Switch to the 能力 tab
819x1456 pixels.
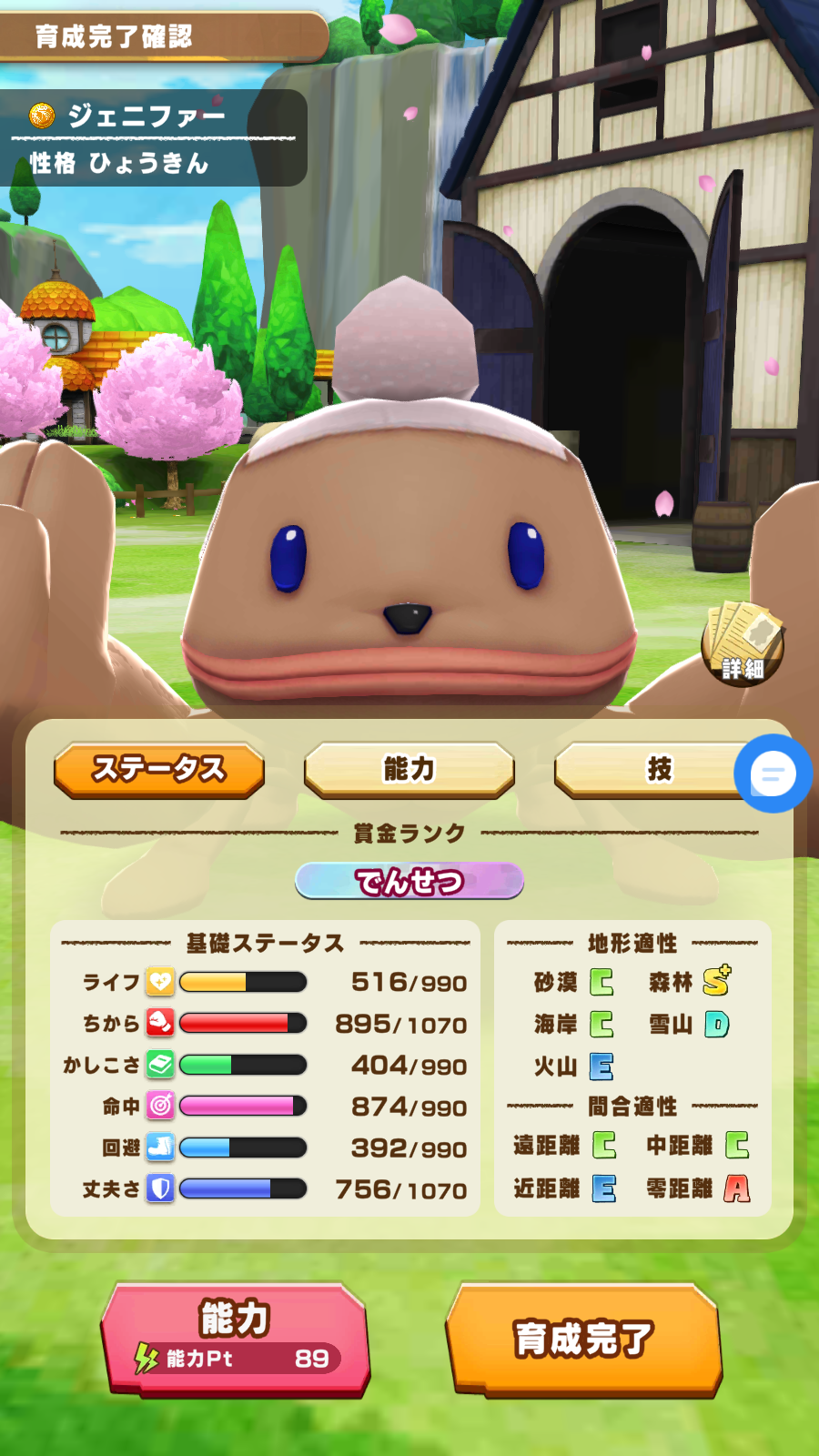point(409,770)
